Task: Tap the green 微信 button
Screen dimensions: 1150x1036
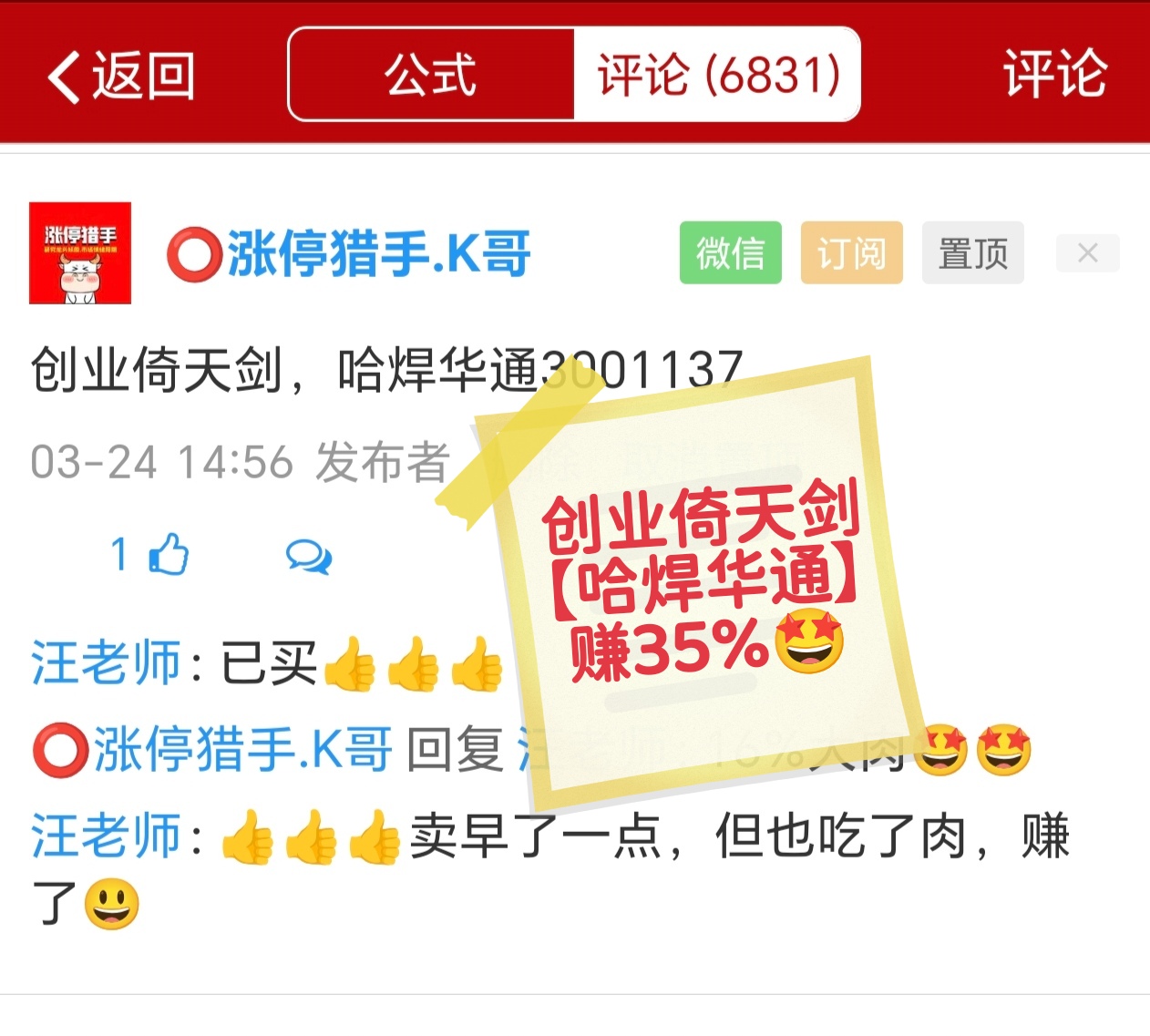Action: click(730, 252)
